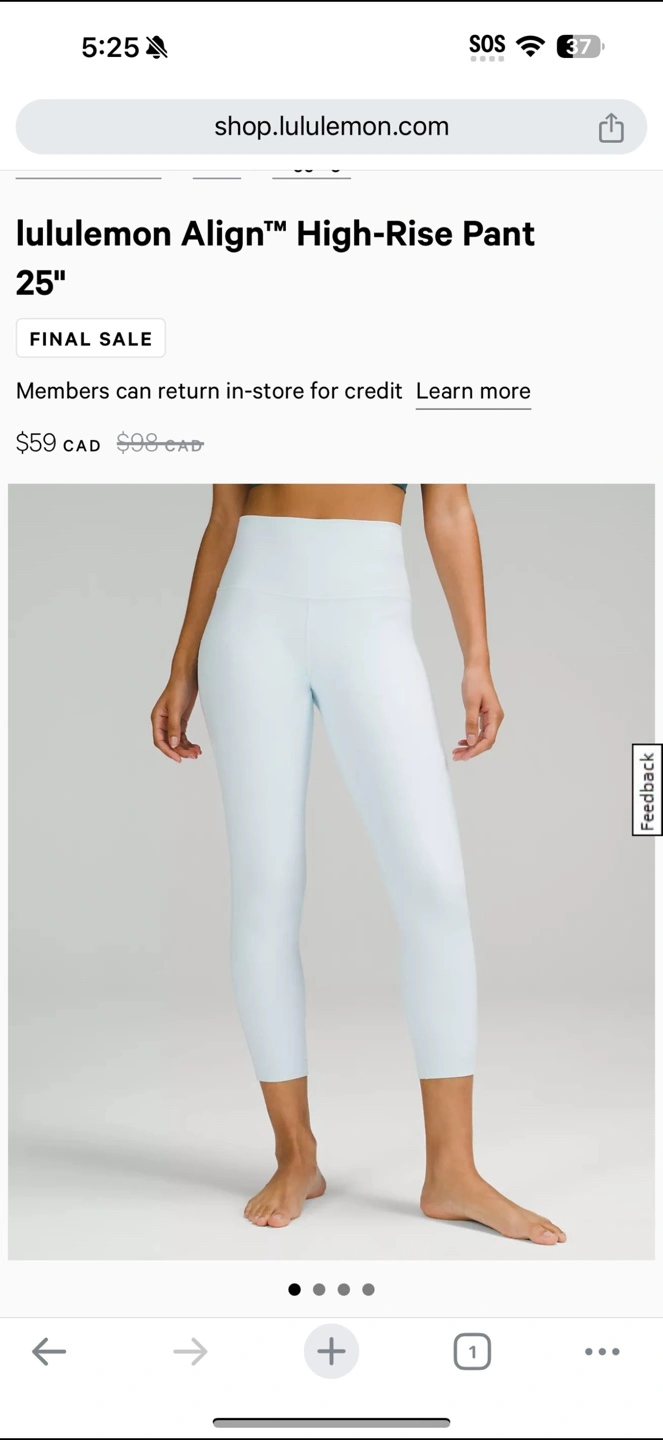This screenshot has height=1440, width=663.
Task: Open the Align pant product photo
Action: click(x=331, y=872)
